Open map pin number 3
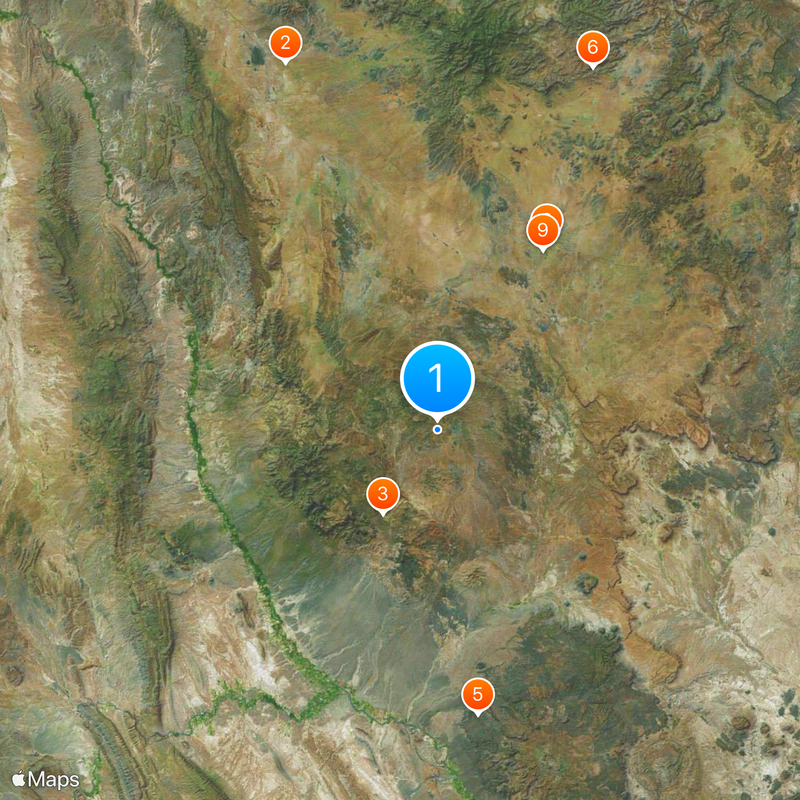The height and width of the screenshot is (800, 800). click(x=382, y=493)
